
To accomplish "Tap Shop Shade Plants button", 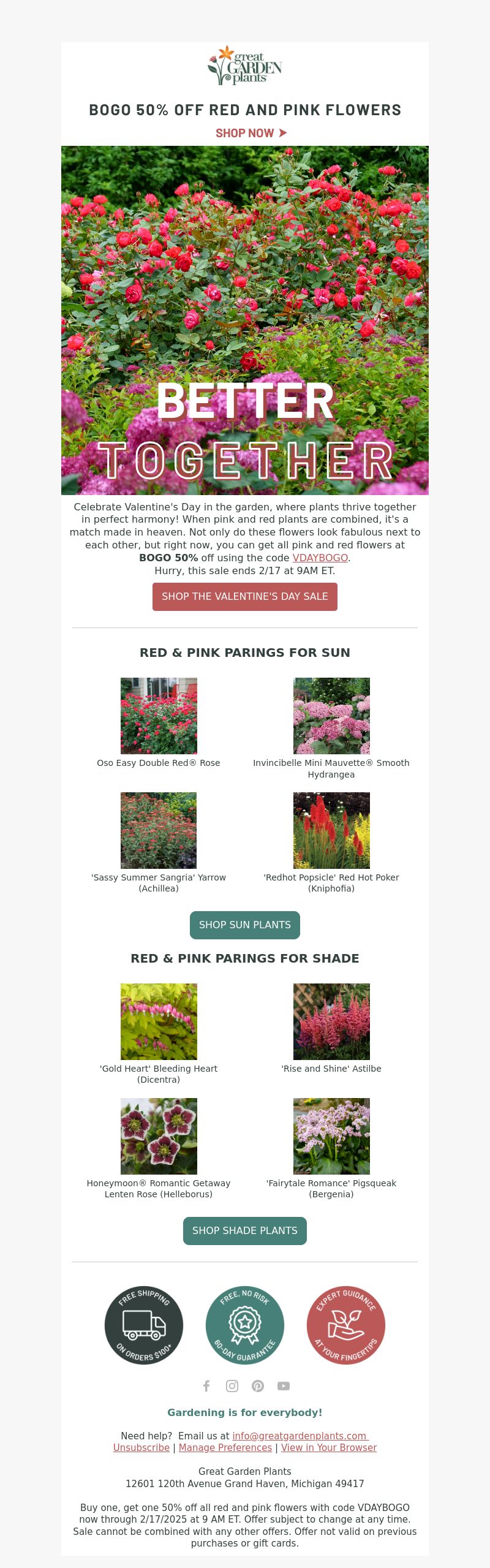I will [245, 1230].
